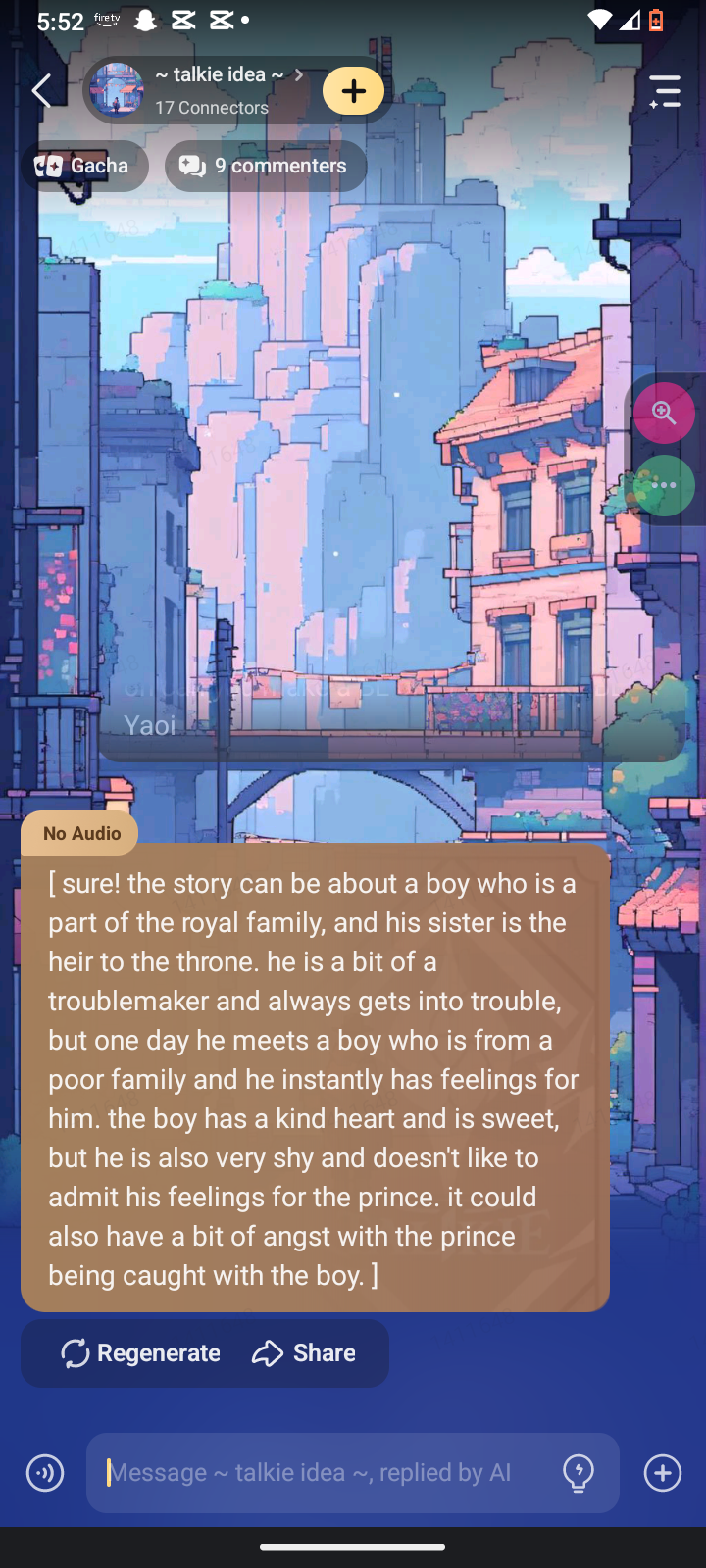Viewport: 706px width, 1568px height.
Task: Regenerate the AI reply
Action: pos(140,1353)
